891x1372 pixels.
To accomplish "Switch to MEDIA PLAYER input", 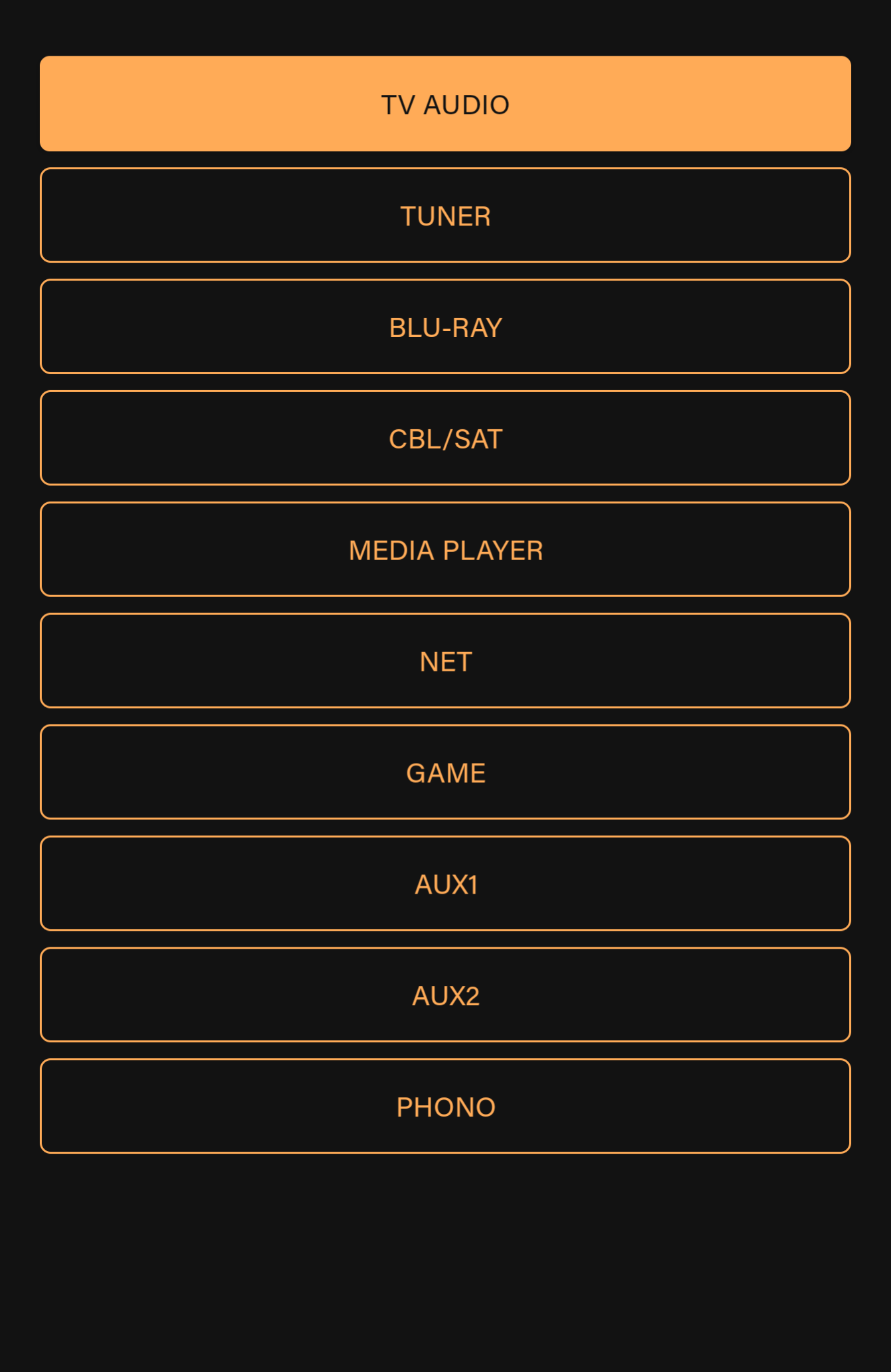I will (445, 550).
